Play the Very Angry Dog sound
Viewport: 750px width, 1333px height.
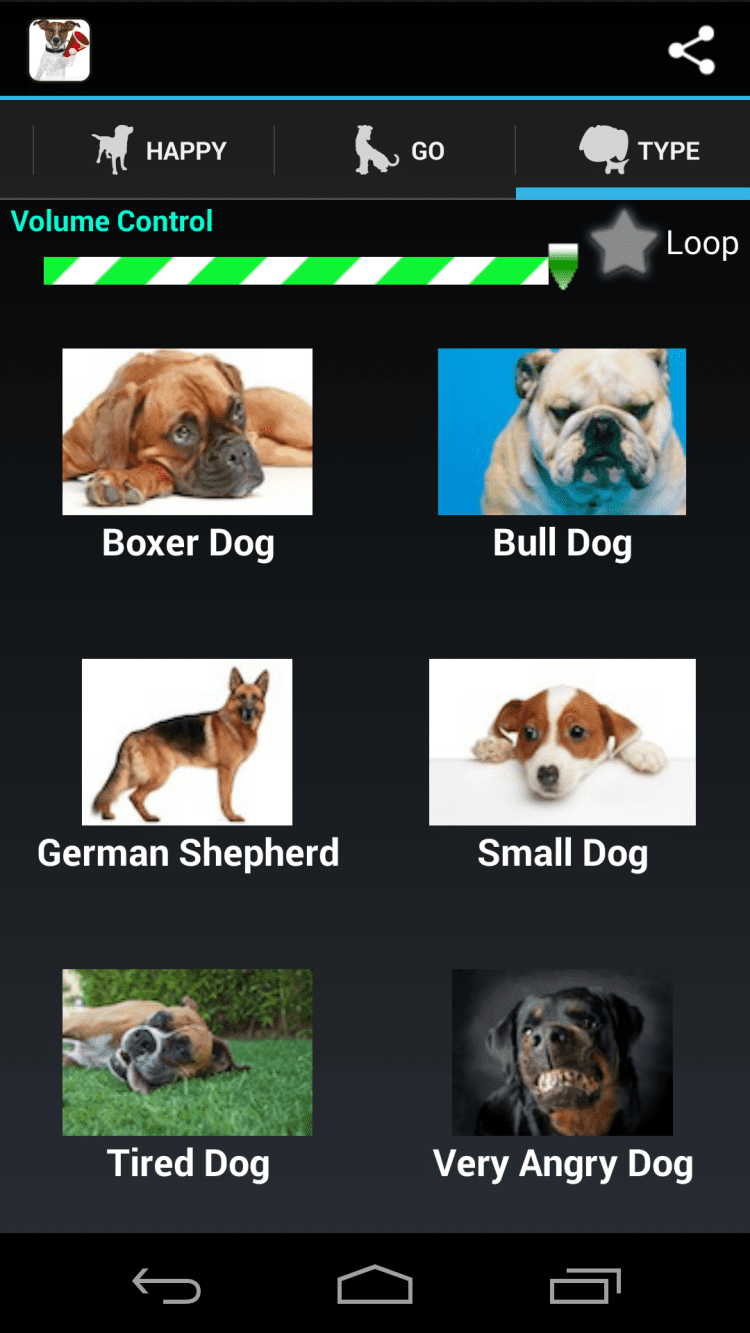coord(562,1052)
